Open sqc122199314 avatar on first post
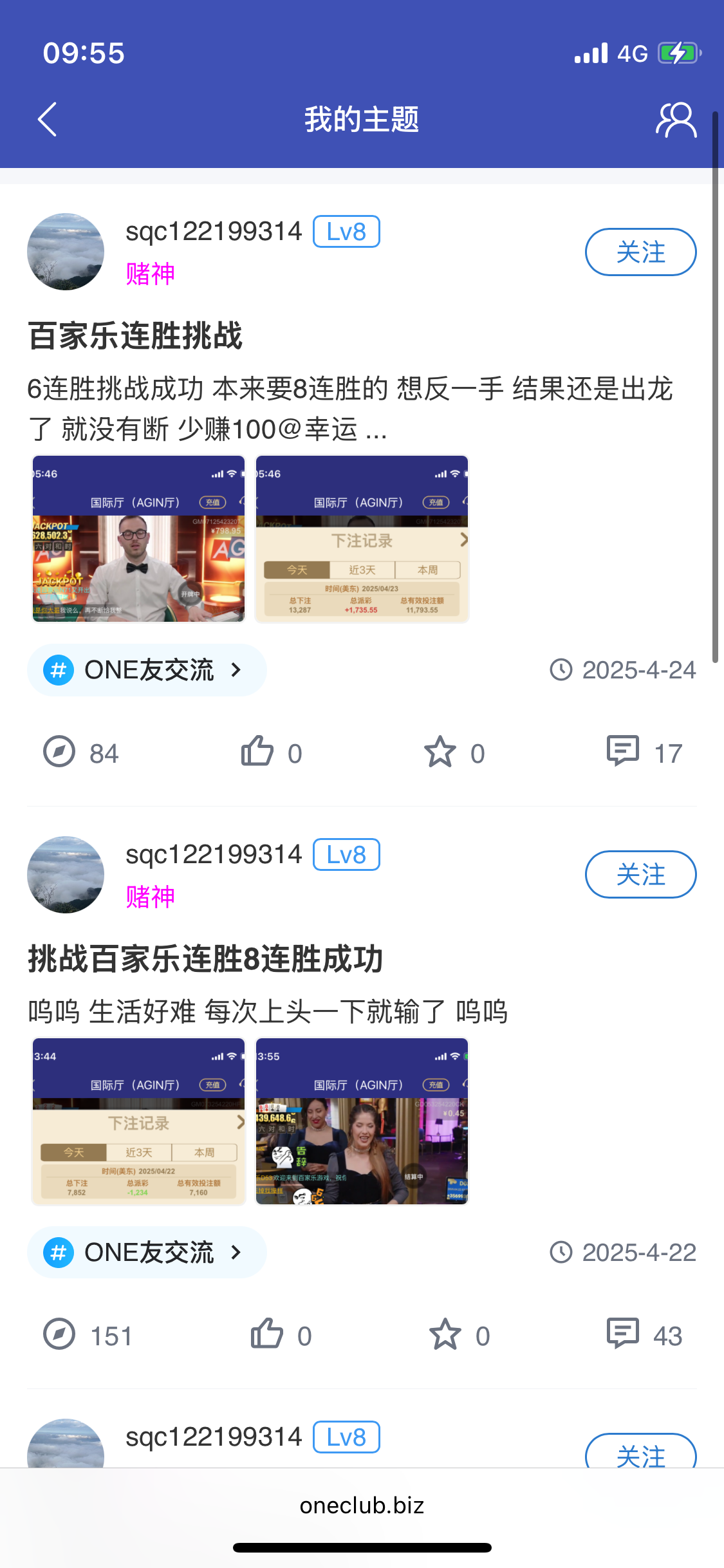Image resolution: width=724 pixels, height=1568 pixels. click(x=66, y=252)
